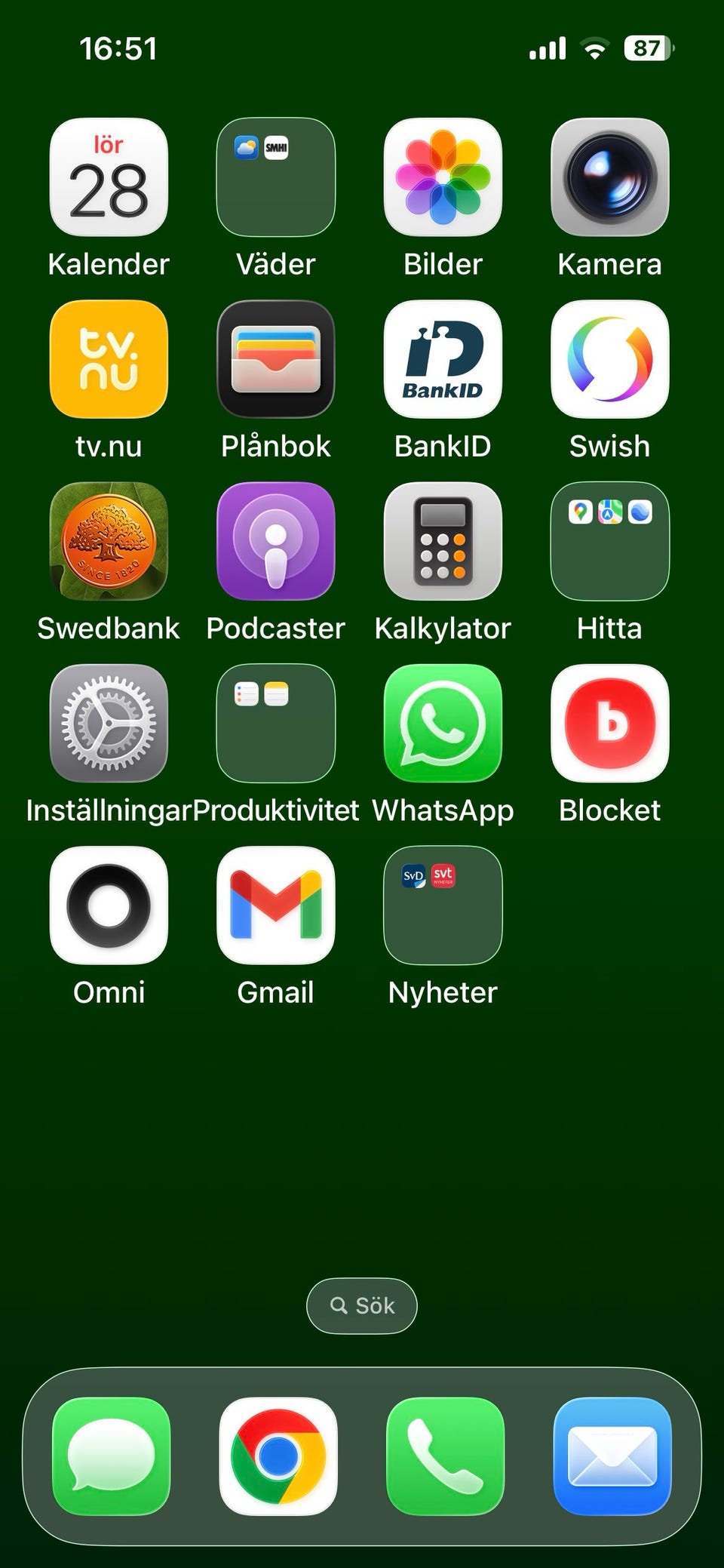Open the BankID app
The width and height of the screenshot is (724, 1568).
[443, 359]
